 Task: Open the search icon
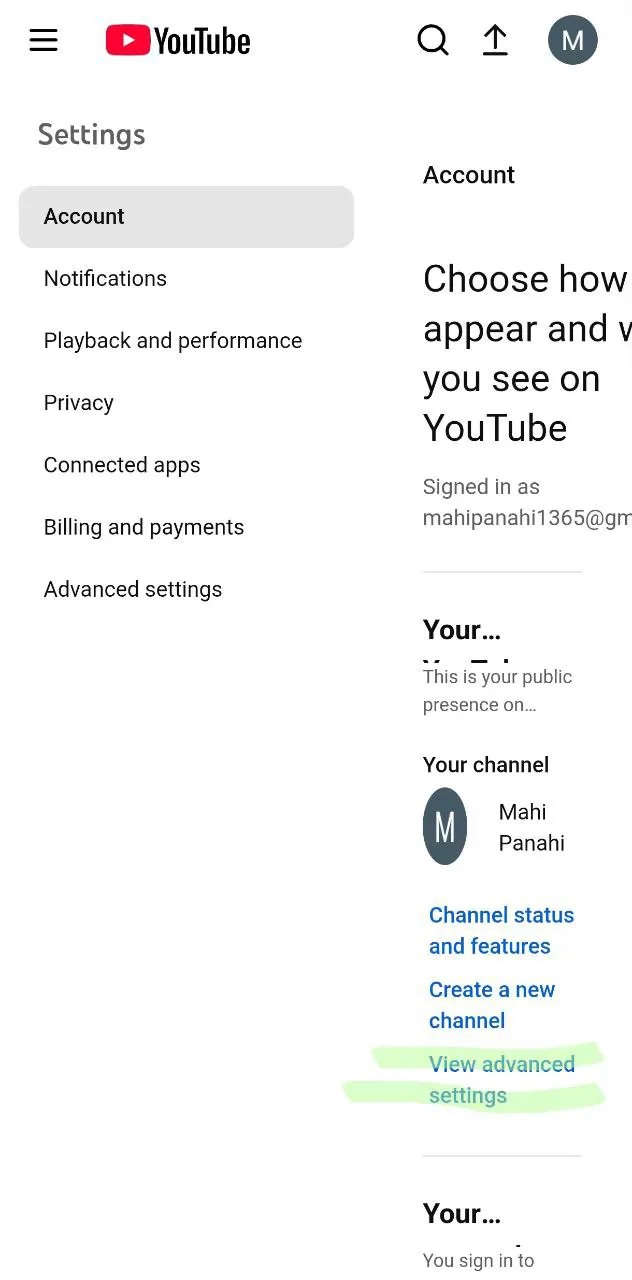click(433, 40)
